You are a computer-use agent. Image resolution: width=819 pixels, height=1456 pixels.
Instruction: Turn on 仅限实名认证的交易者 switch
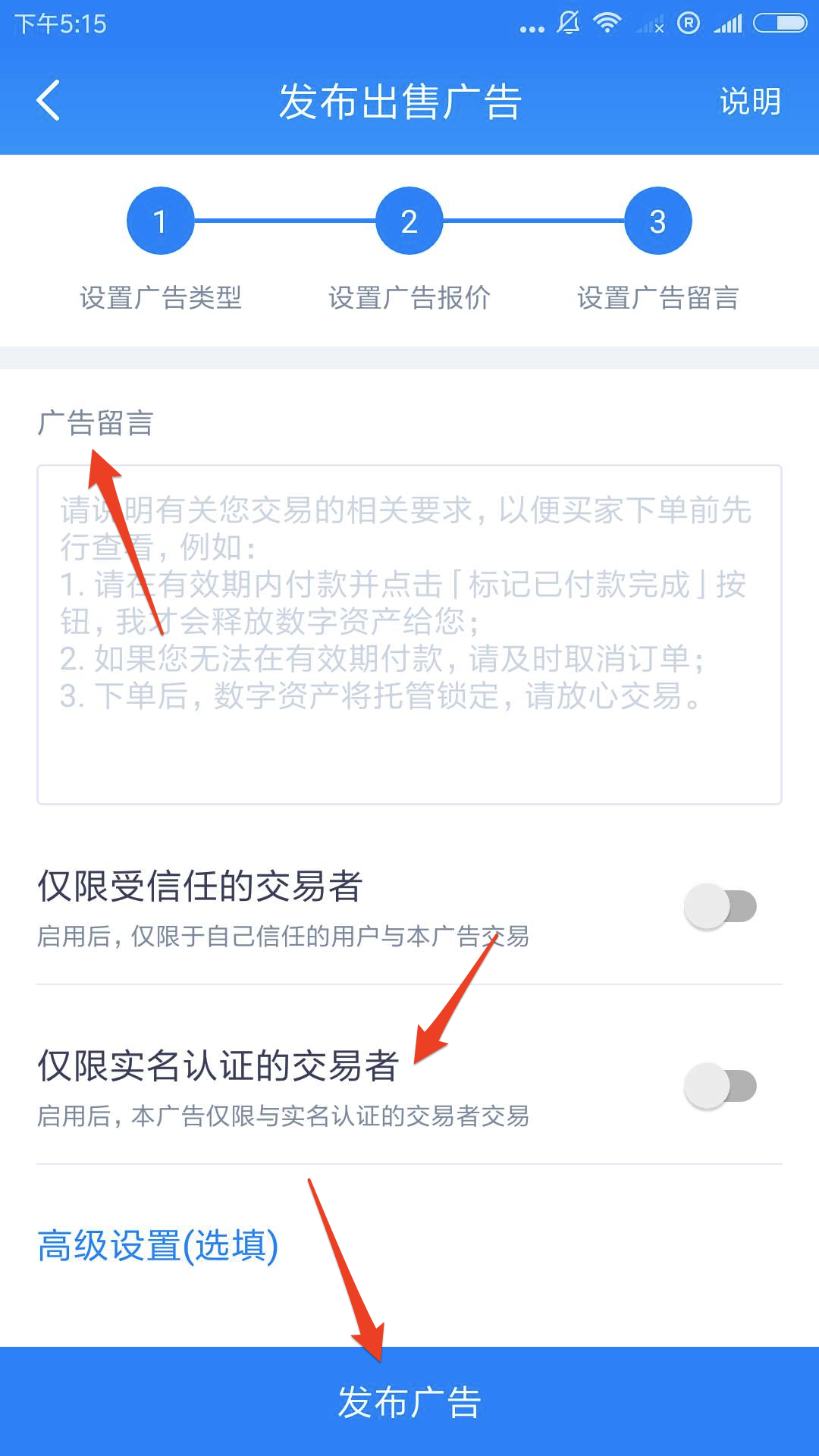pyautogui.click(x=720, y=1086)
